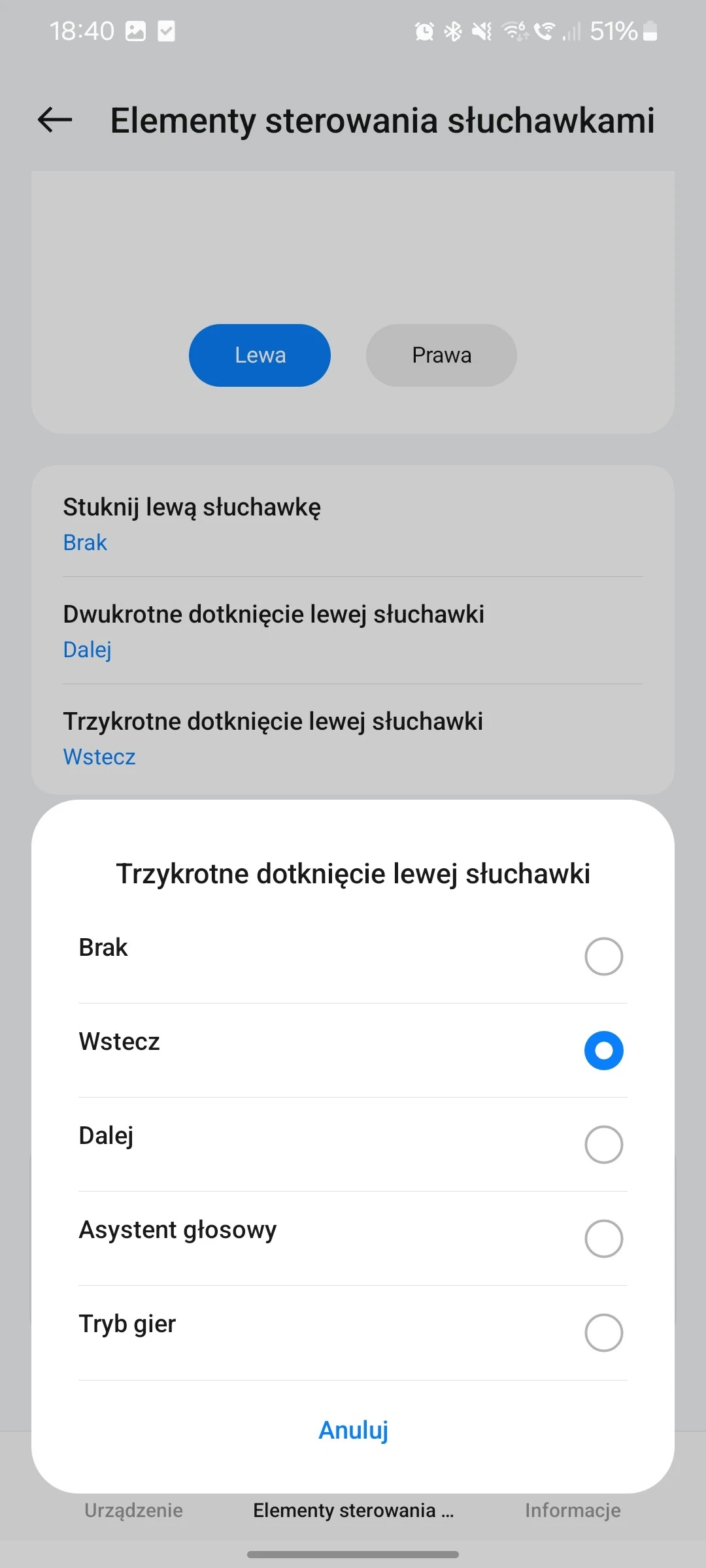The width and height of the screenshot is (706, 1568).
Task: Select the Brak option
Action: coord(603,956)
